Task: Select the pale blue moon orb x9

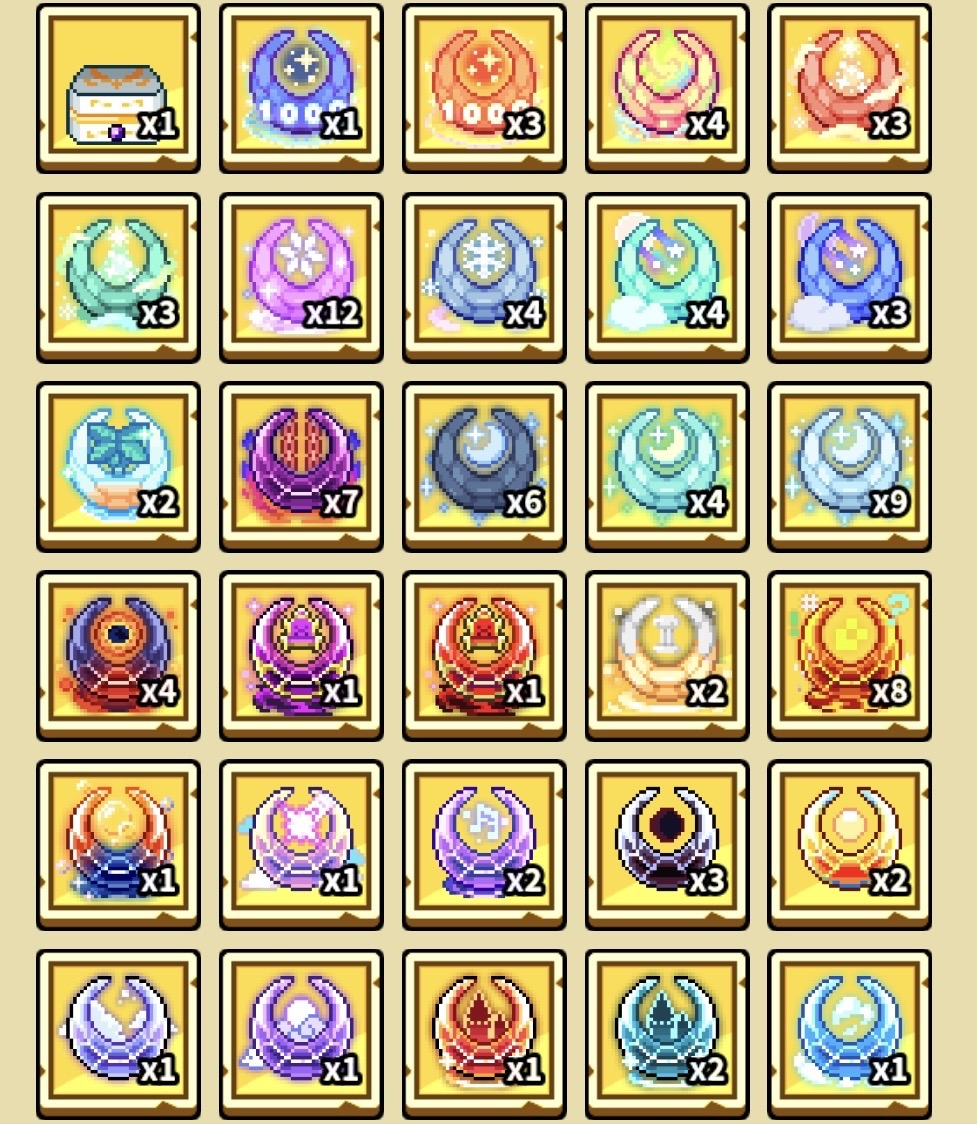Action: point(849,467)
